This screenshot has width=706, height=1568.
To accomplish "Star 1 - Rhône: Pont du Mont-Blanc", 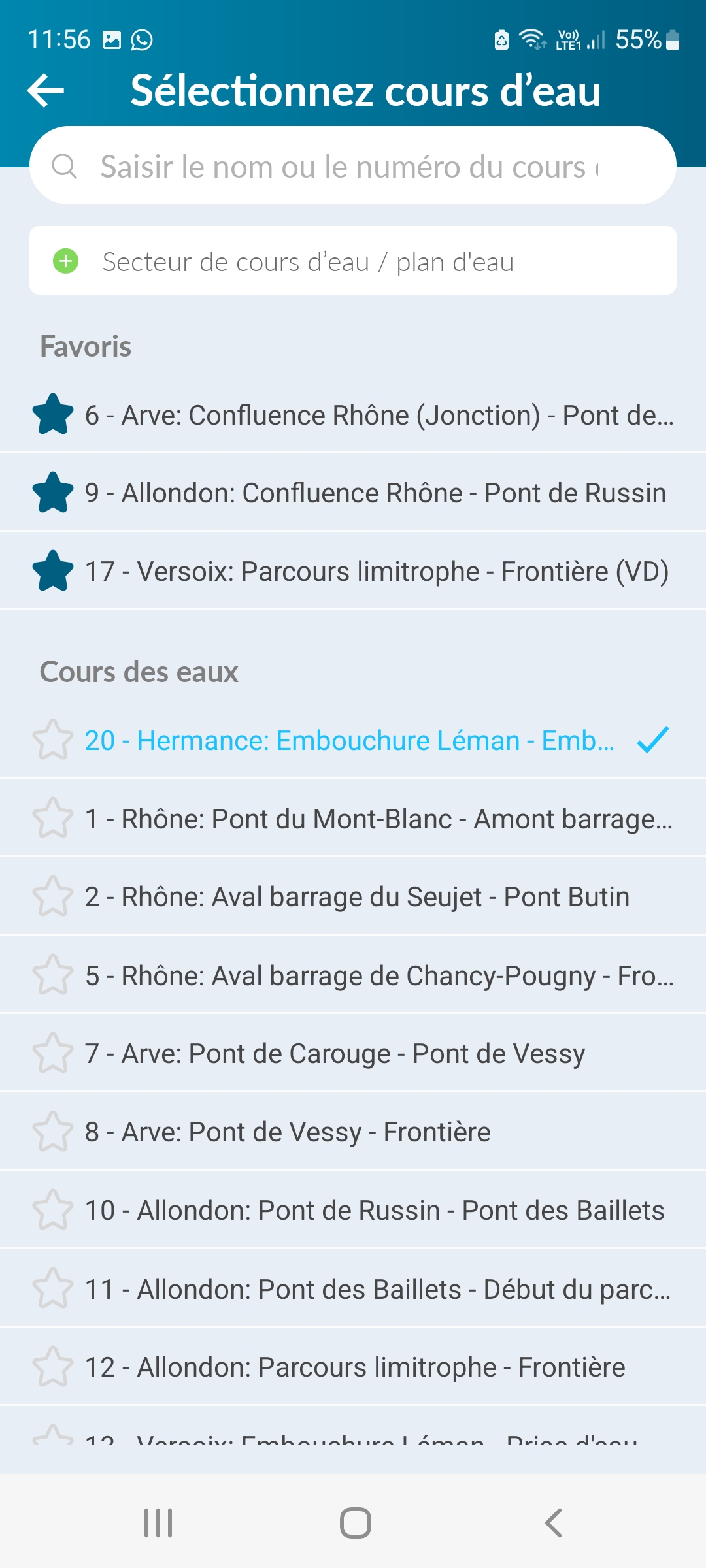I will point(52,818).
